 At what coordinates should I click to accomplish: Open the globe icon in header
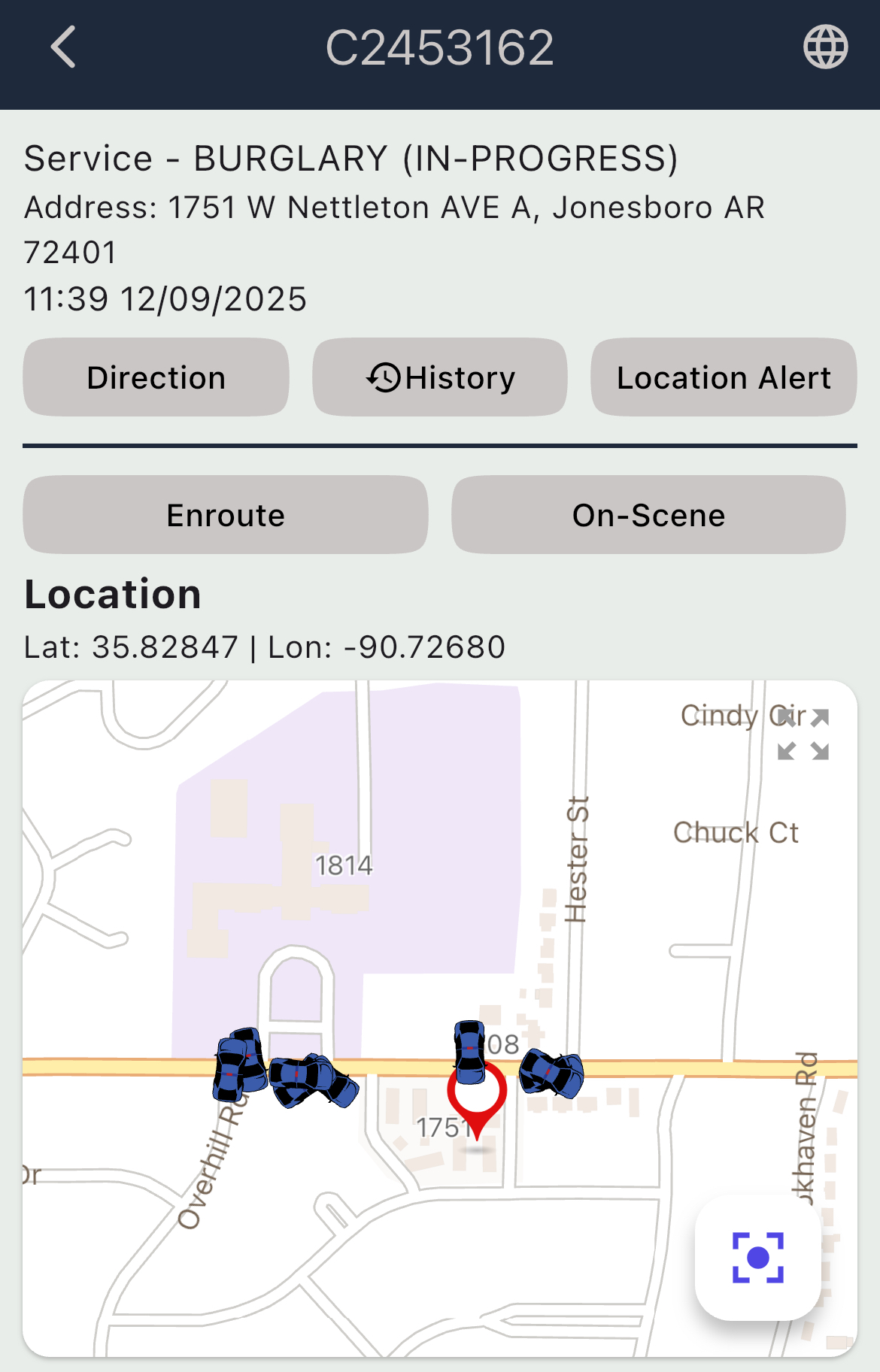click(x=825, y=47)
